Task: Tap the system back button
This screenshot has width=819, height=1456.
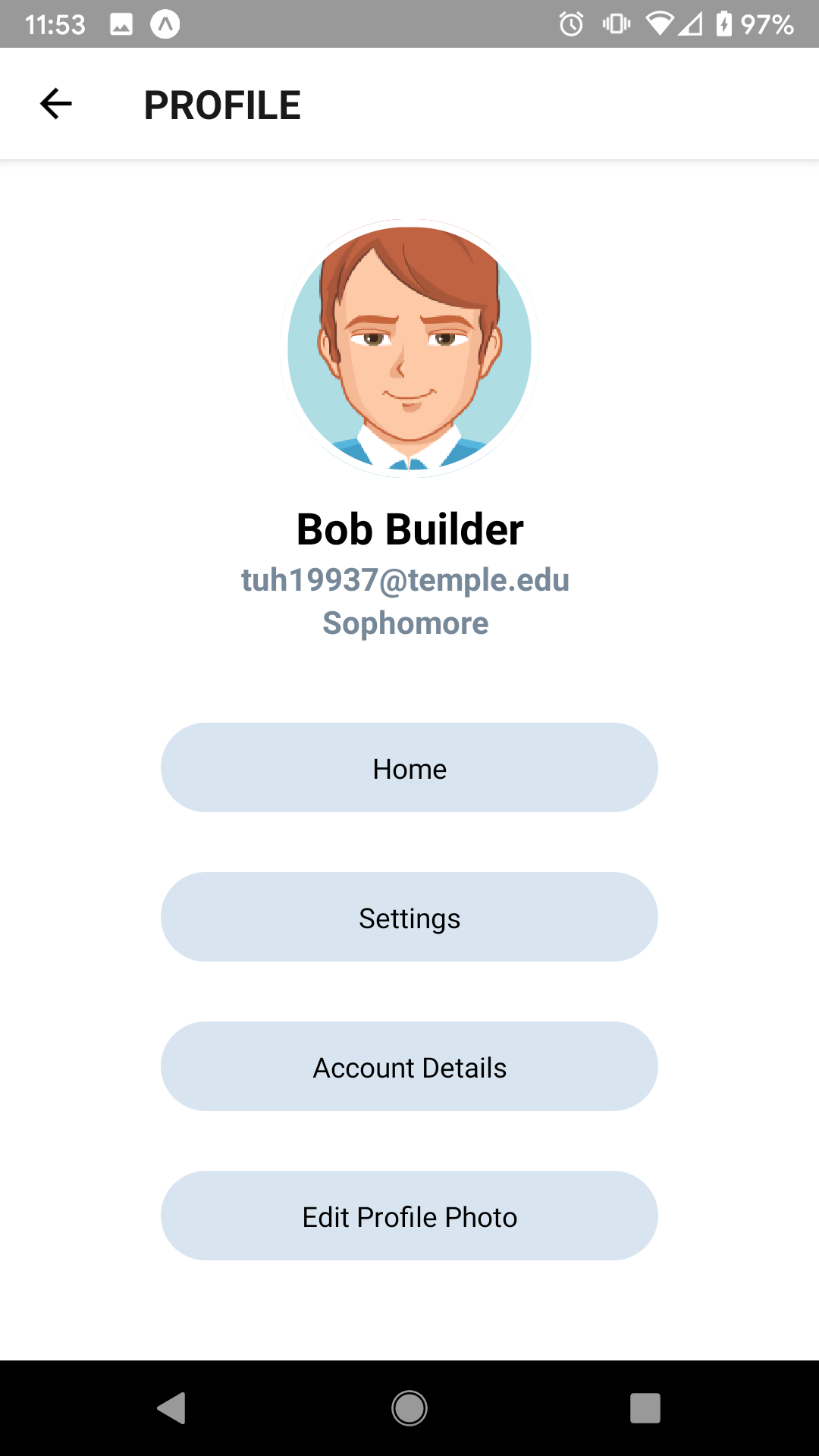Action: (x=172, y=1408)
